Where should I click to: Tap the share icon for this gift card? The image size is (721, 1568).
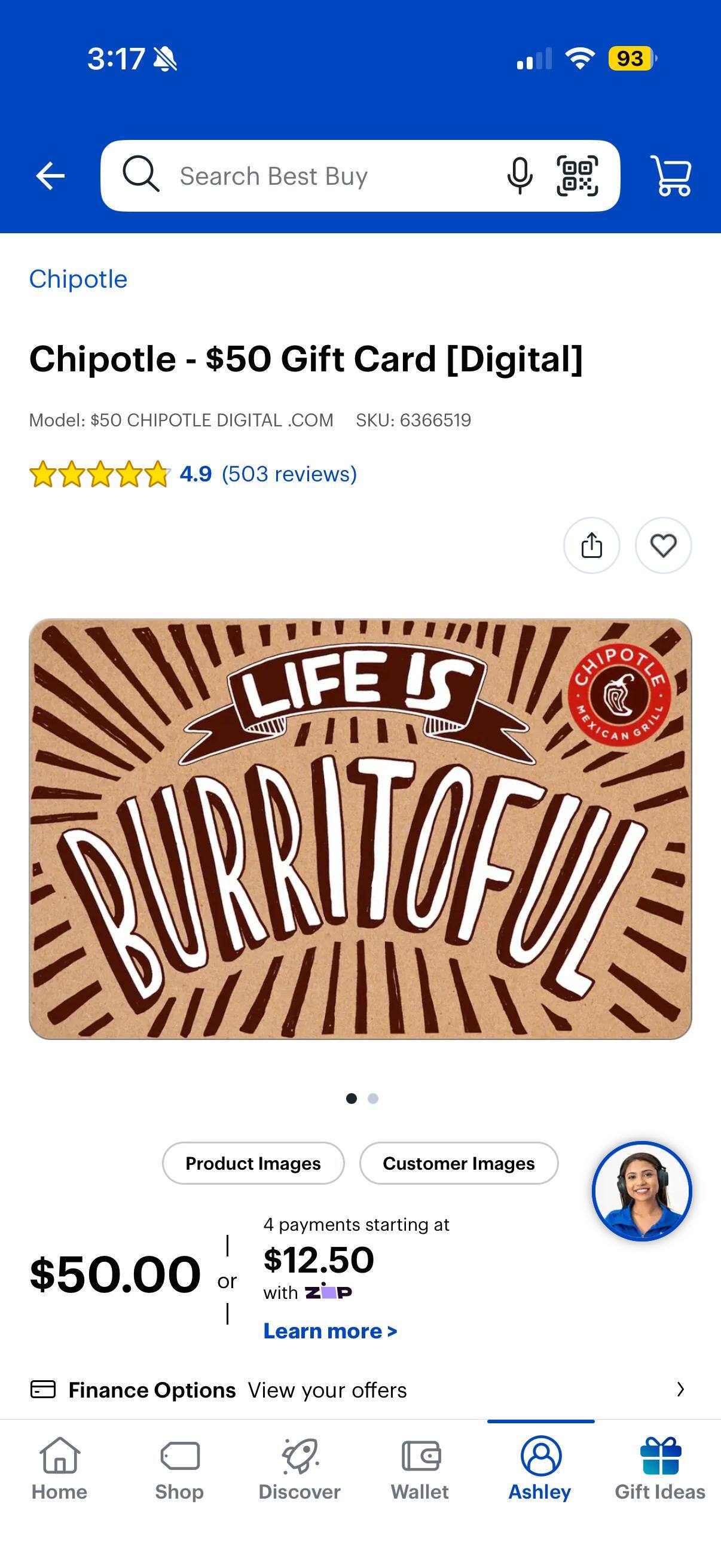tap(591, 546)
